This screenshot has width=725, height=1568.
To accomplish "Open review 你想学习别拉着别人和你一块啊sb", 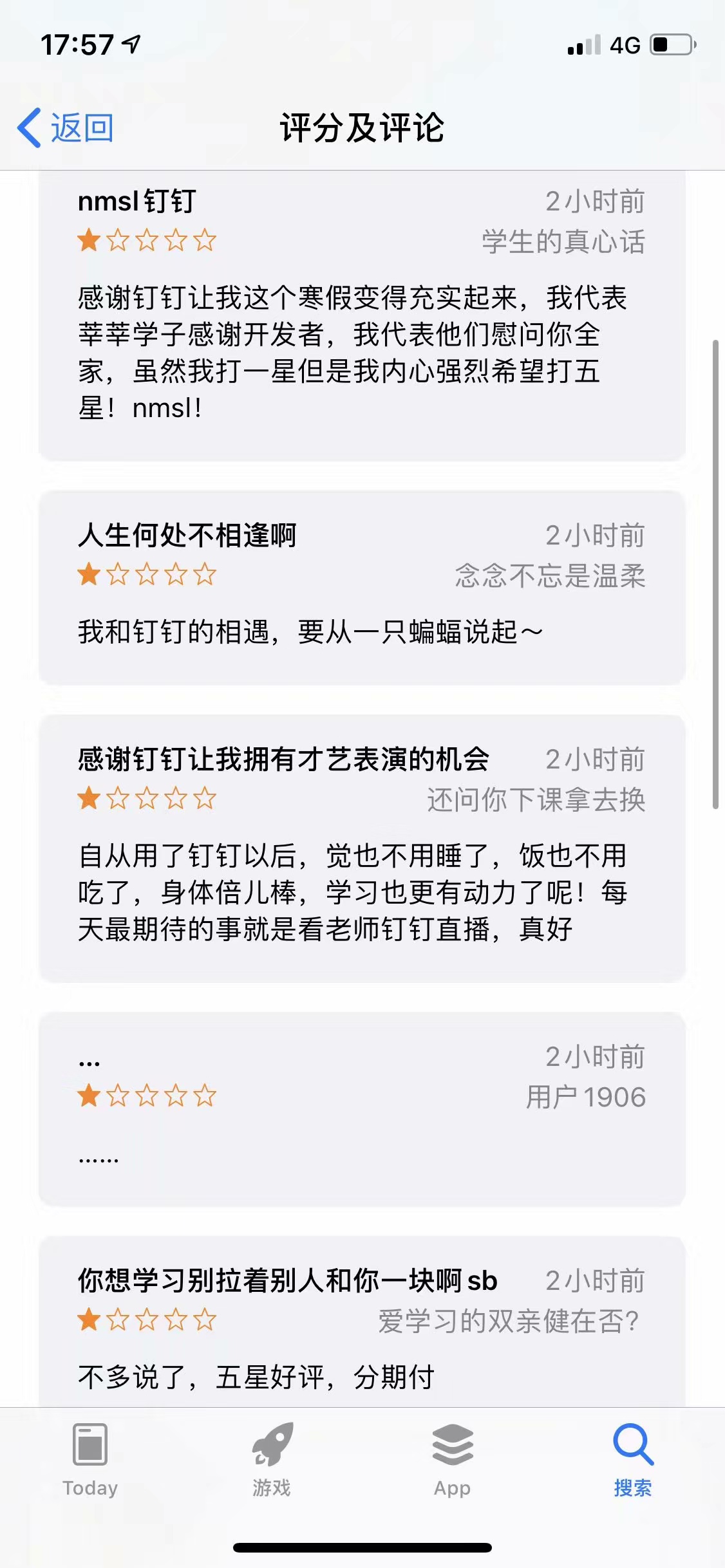I will point(362,1326).
